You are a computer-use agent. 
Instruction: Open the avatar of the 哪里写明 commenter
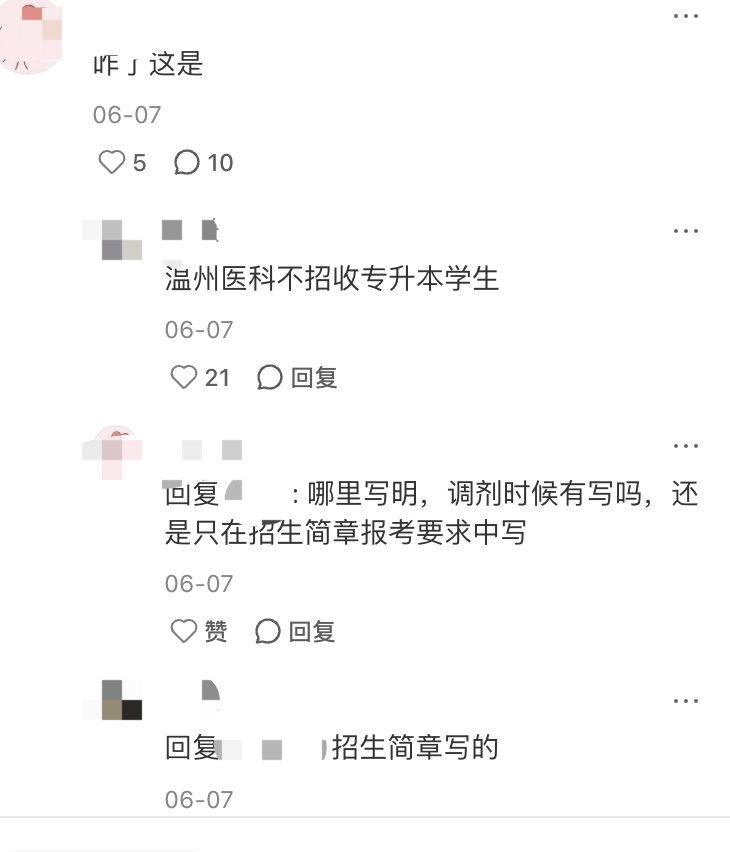[x=112, y=452]
